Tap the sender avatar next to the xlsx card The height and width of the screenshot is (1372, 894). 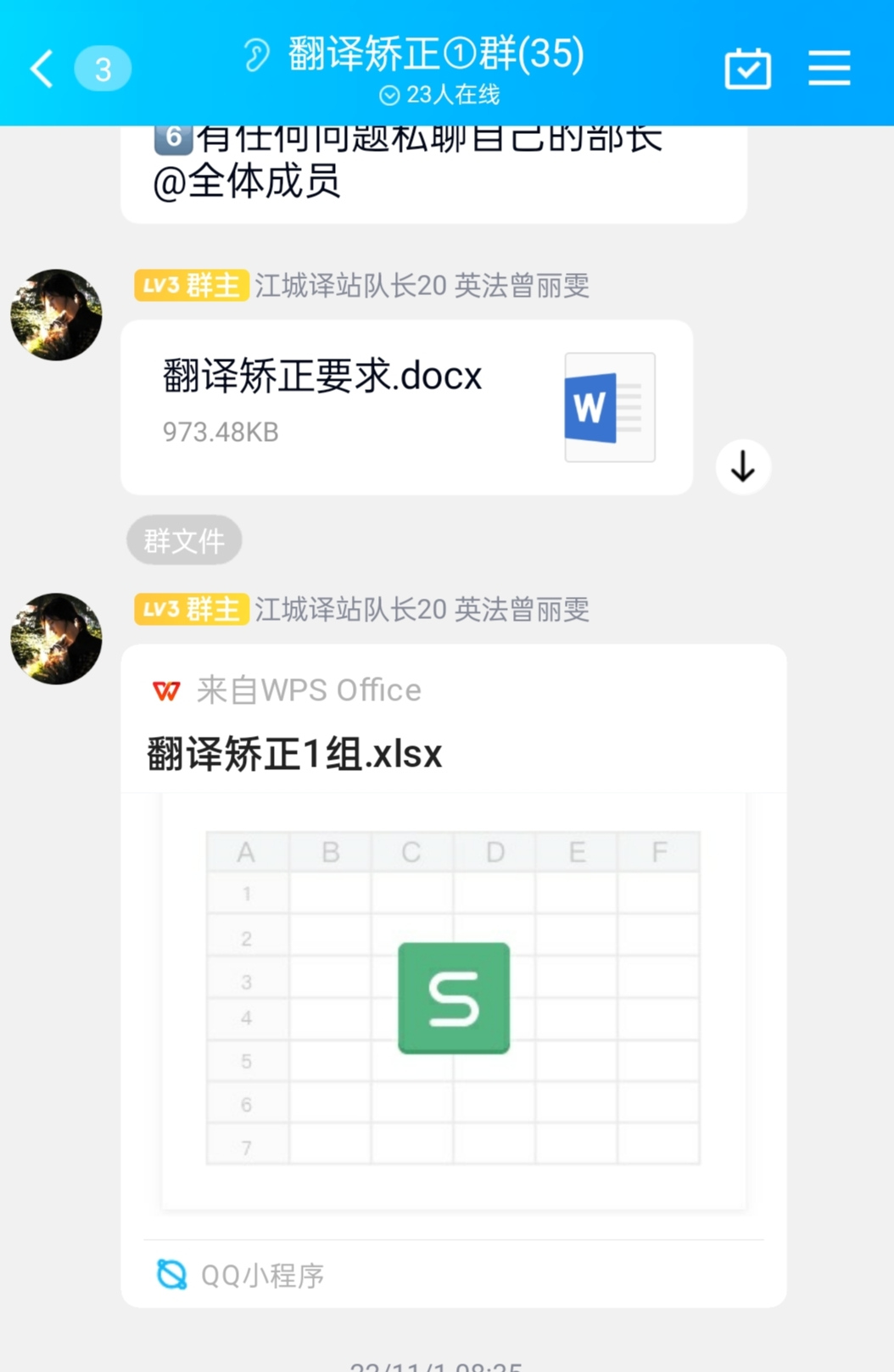56,639
